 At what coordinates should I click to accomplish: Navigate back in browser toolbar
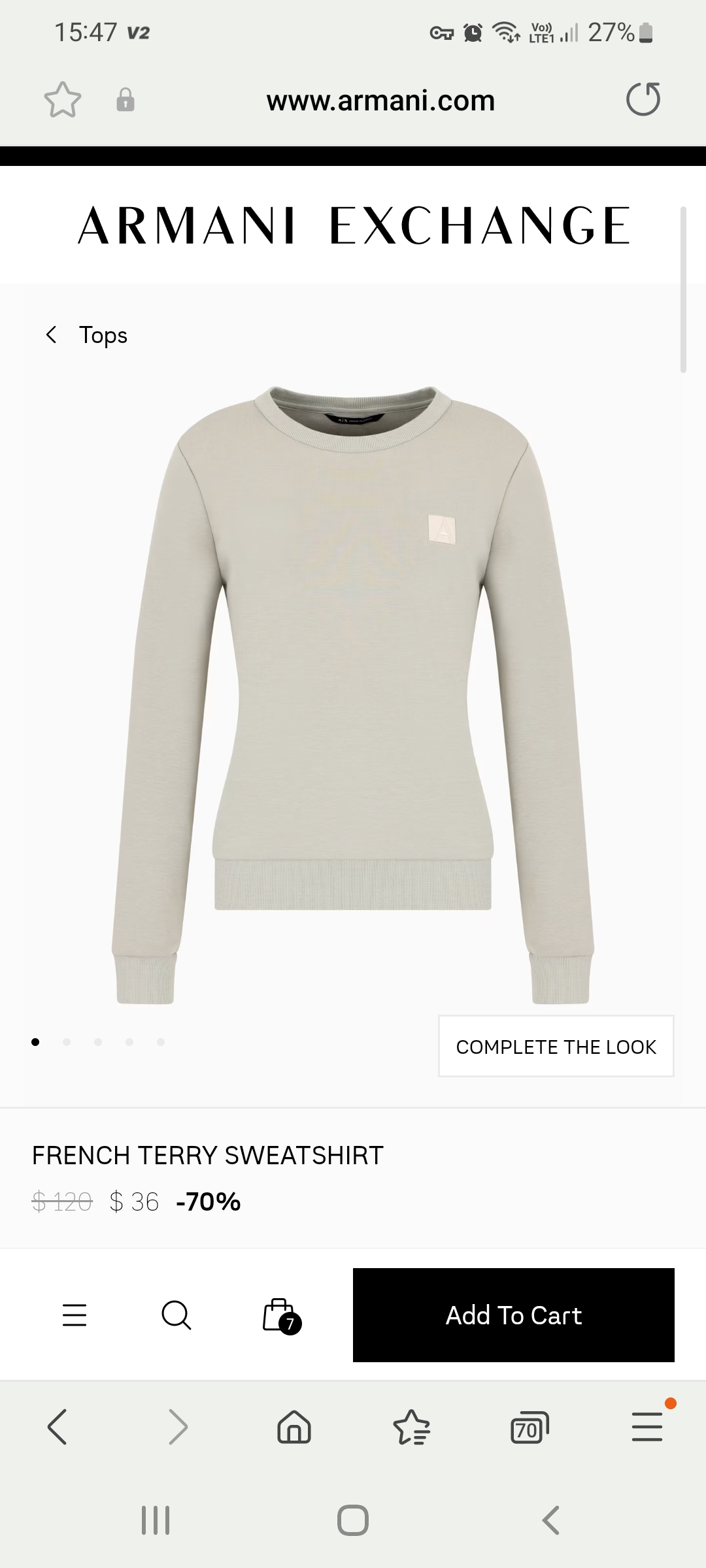pyautogui.click(x=58, y=1427)
